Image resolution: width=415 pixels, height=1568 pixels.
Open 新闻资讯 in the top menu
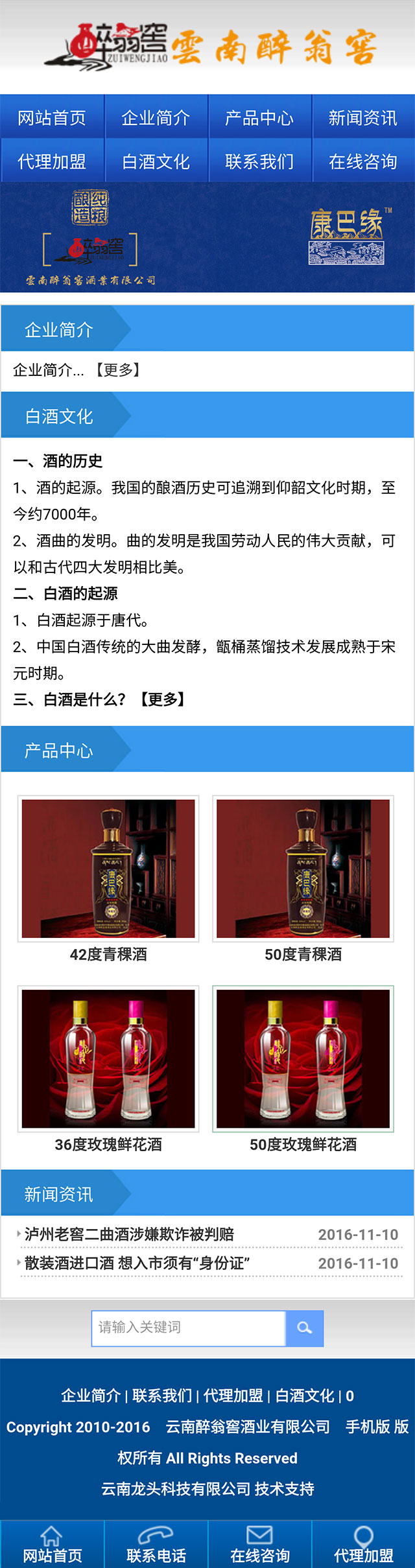pyautogui.click(x=363, y=117)
